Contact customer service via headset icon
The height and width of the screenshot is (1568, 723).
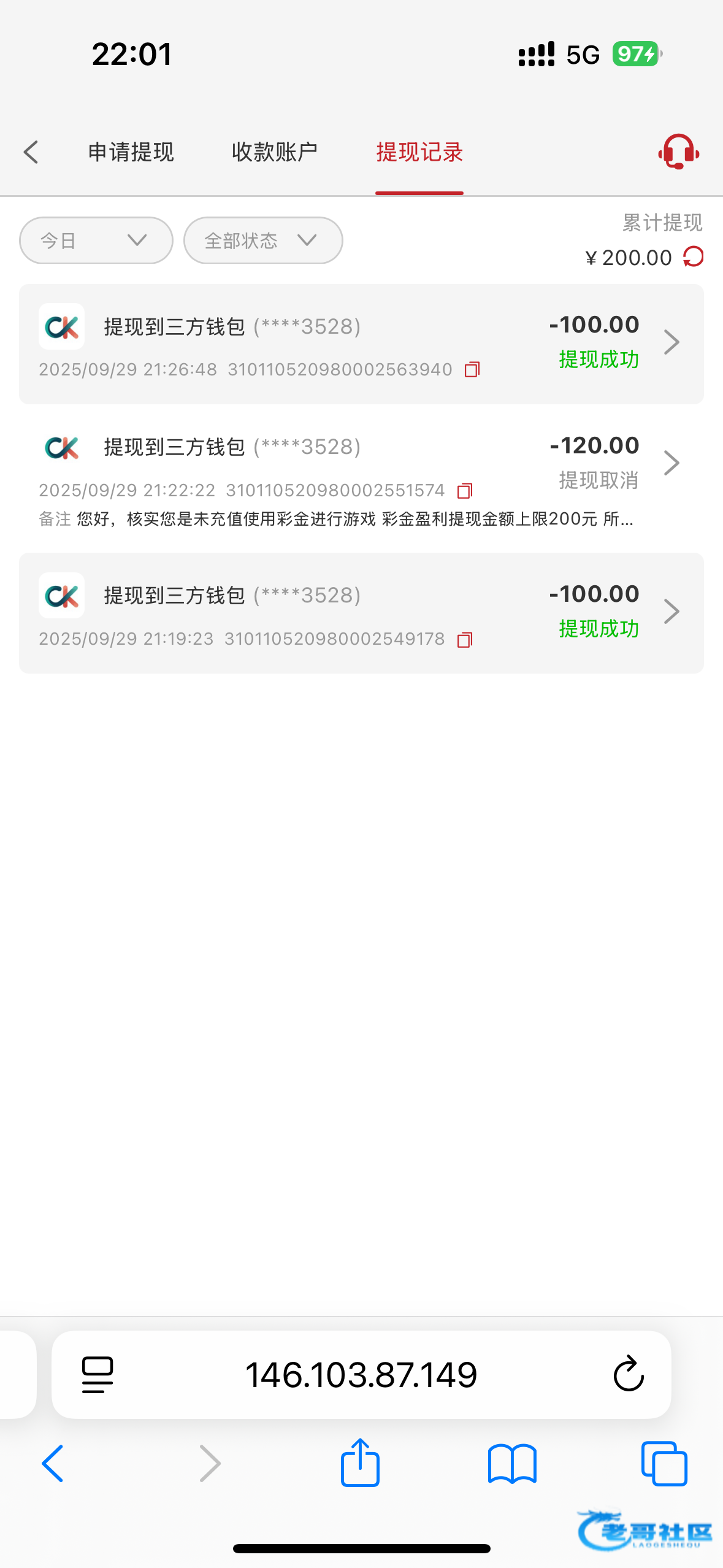click(x=678, y=152)
